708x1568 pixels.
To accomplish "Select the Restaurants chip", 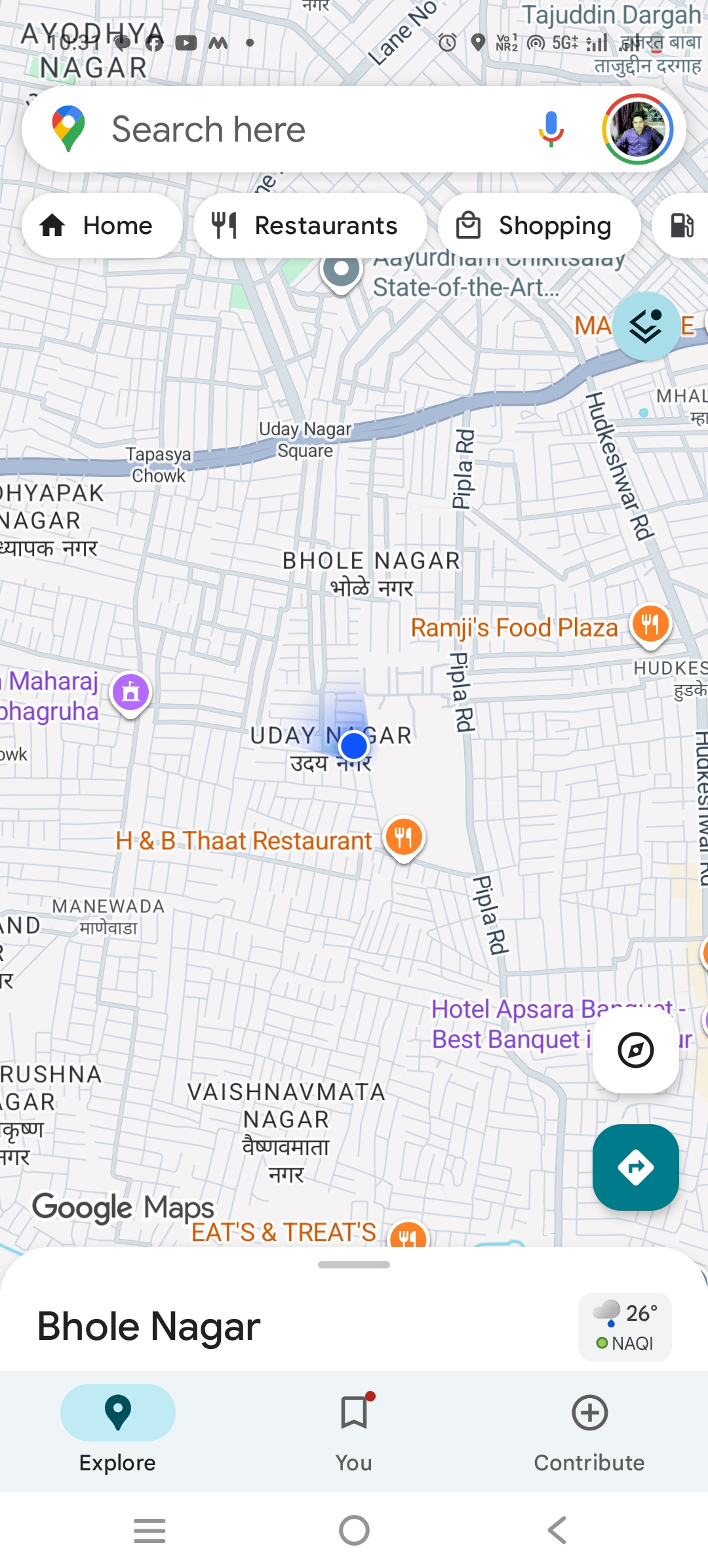I will 310,225.
